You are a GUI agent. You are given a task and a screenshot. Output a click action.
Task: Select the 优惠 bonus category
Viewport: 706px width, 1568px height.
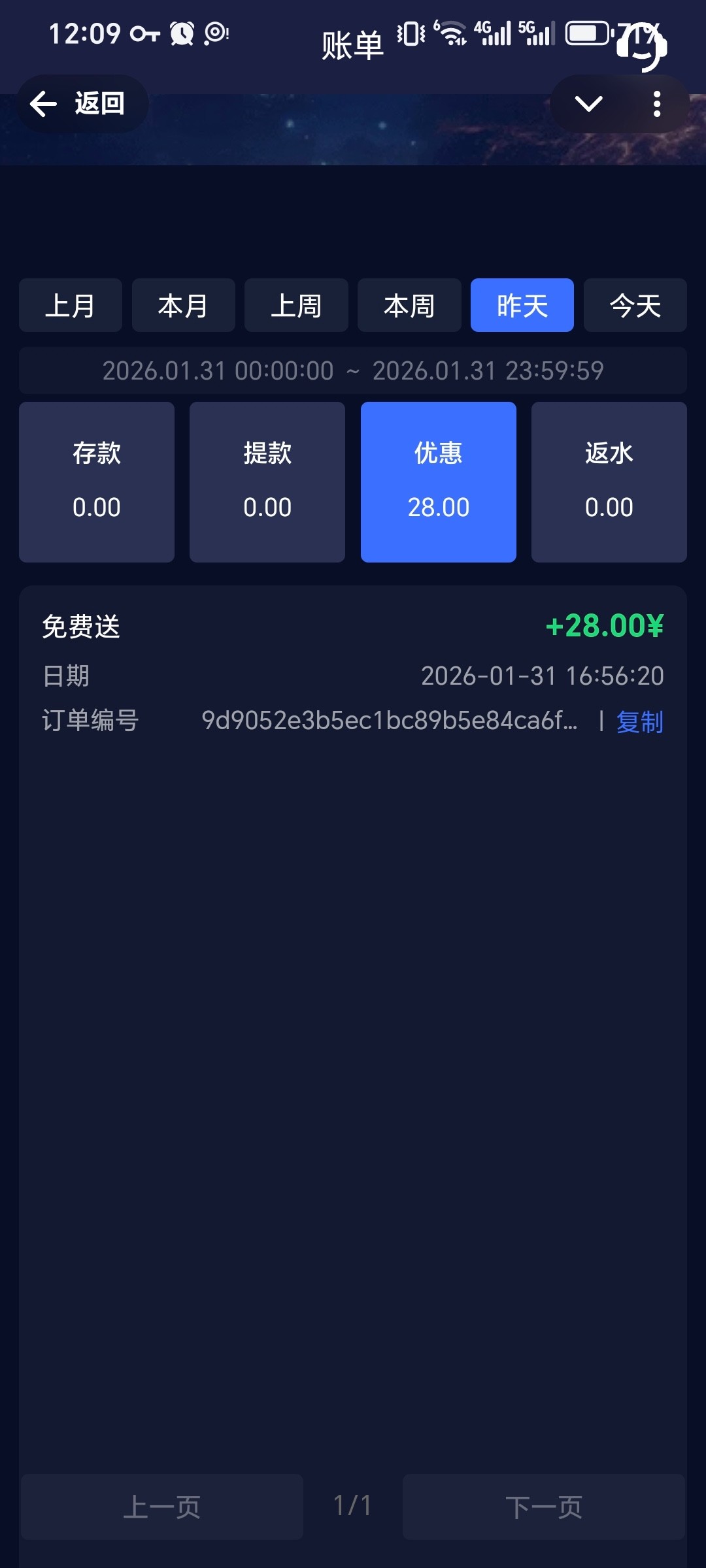tap(438, 482)
